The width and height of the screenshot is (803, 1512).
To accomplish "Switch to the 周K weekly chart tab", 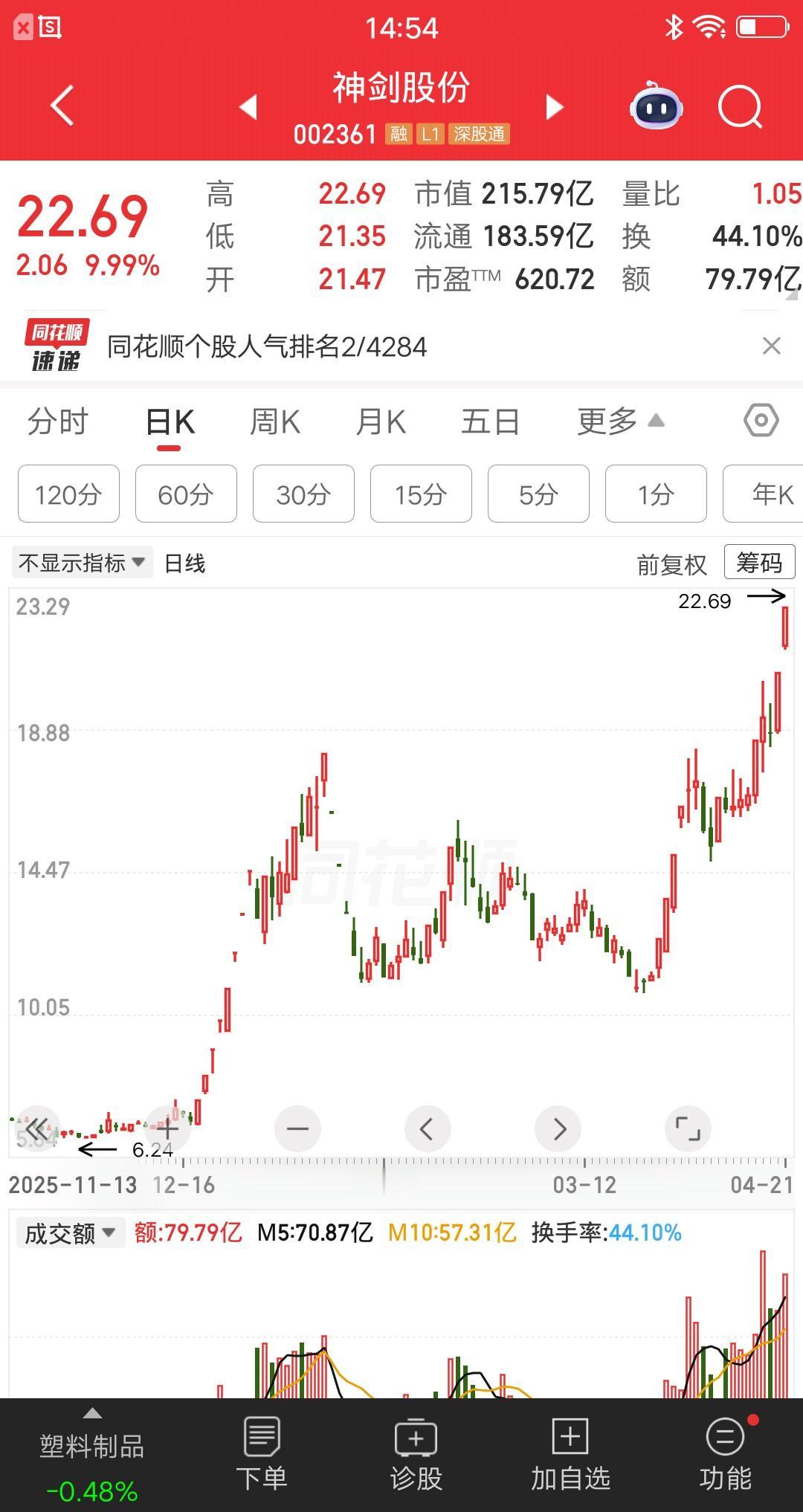I will click(274, 421).
